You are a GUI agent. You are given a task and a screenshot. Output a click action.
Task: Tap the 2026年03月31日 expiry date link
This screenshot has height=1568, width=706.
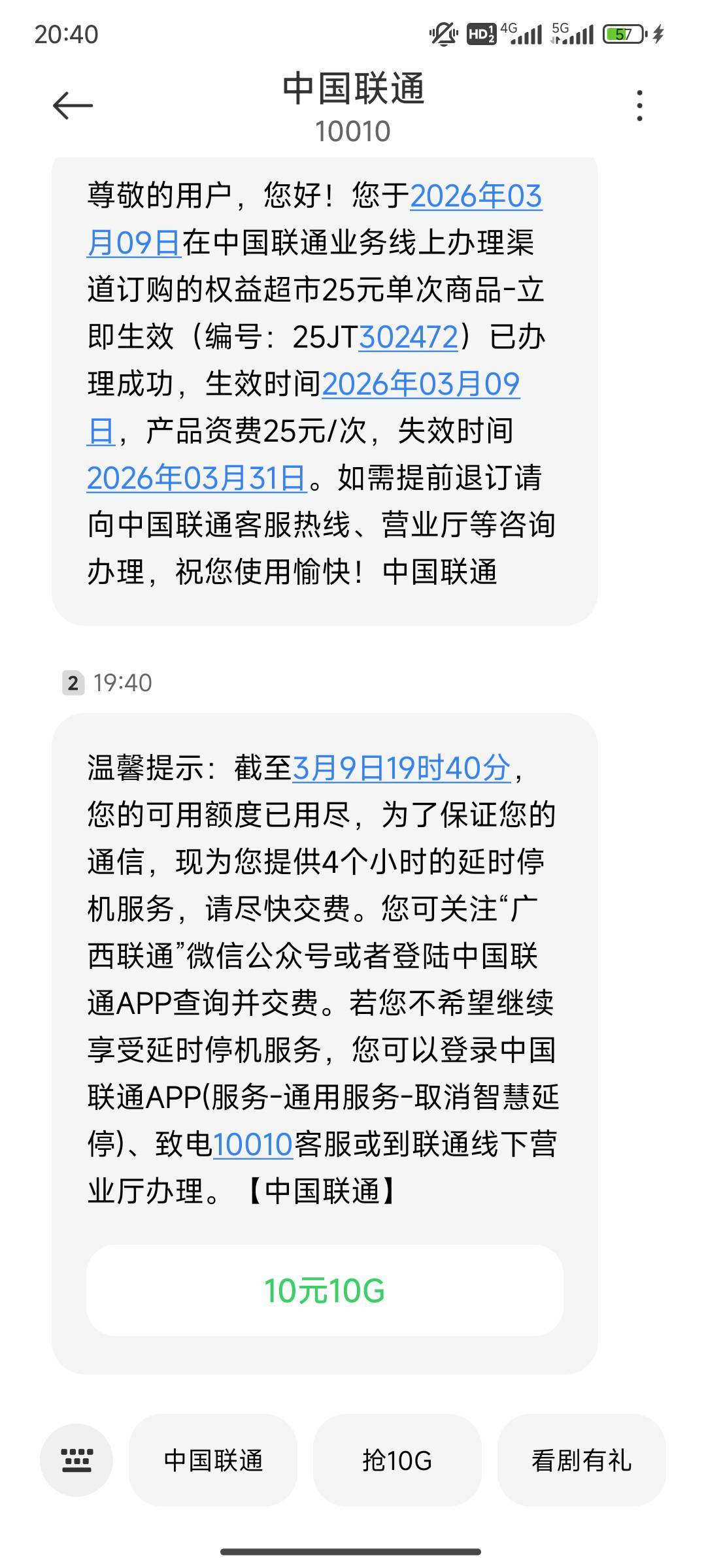(196, 478)
